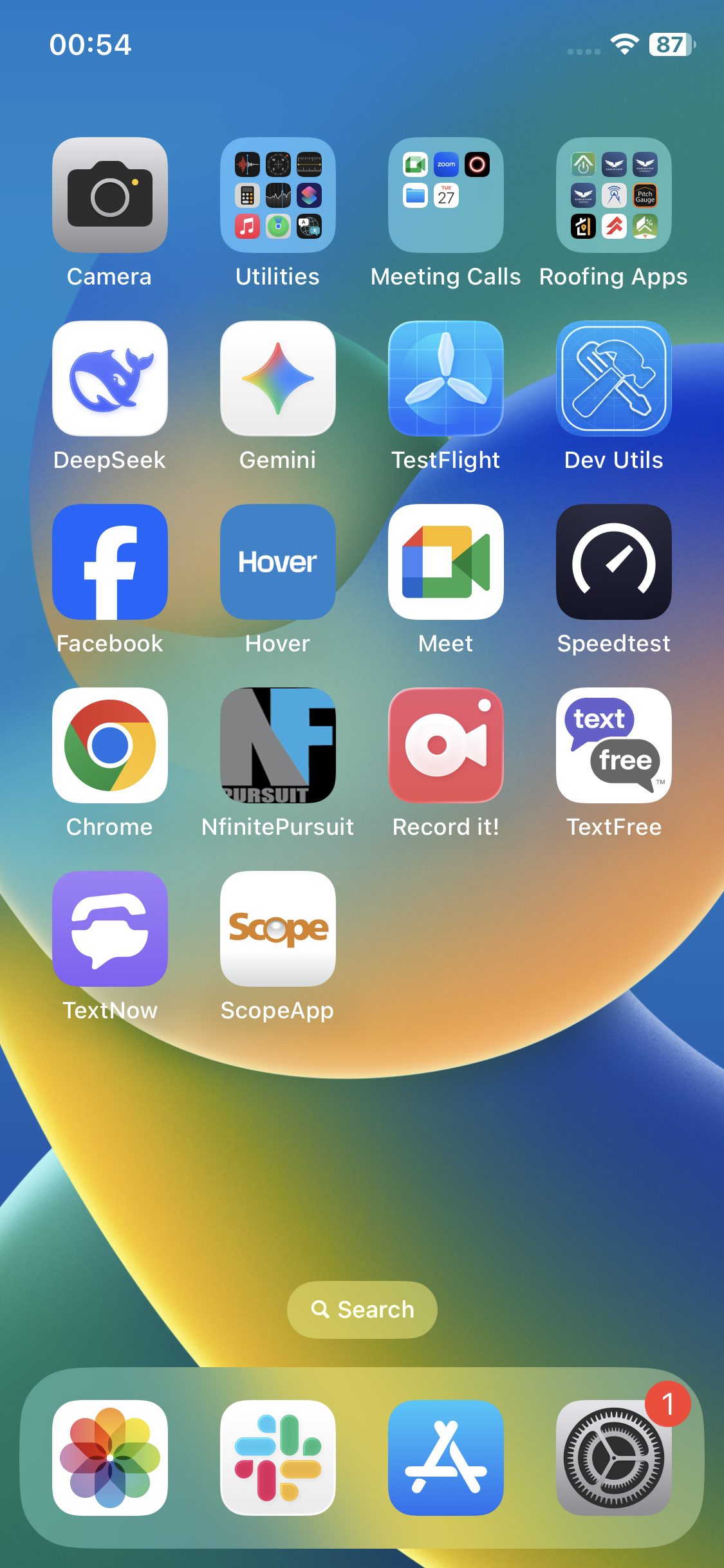The height and width of the screenshot is (1568, 724).
Task: Open the Meeting Calls folder
Action: 446,195
